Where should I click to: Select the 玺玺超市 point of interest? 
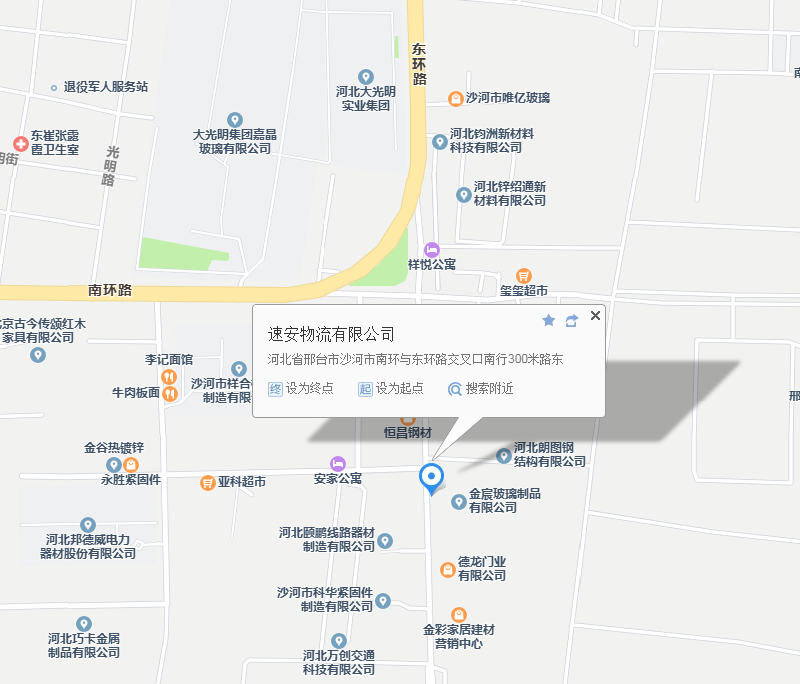point(523,275)
